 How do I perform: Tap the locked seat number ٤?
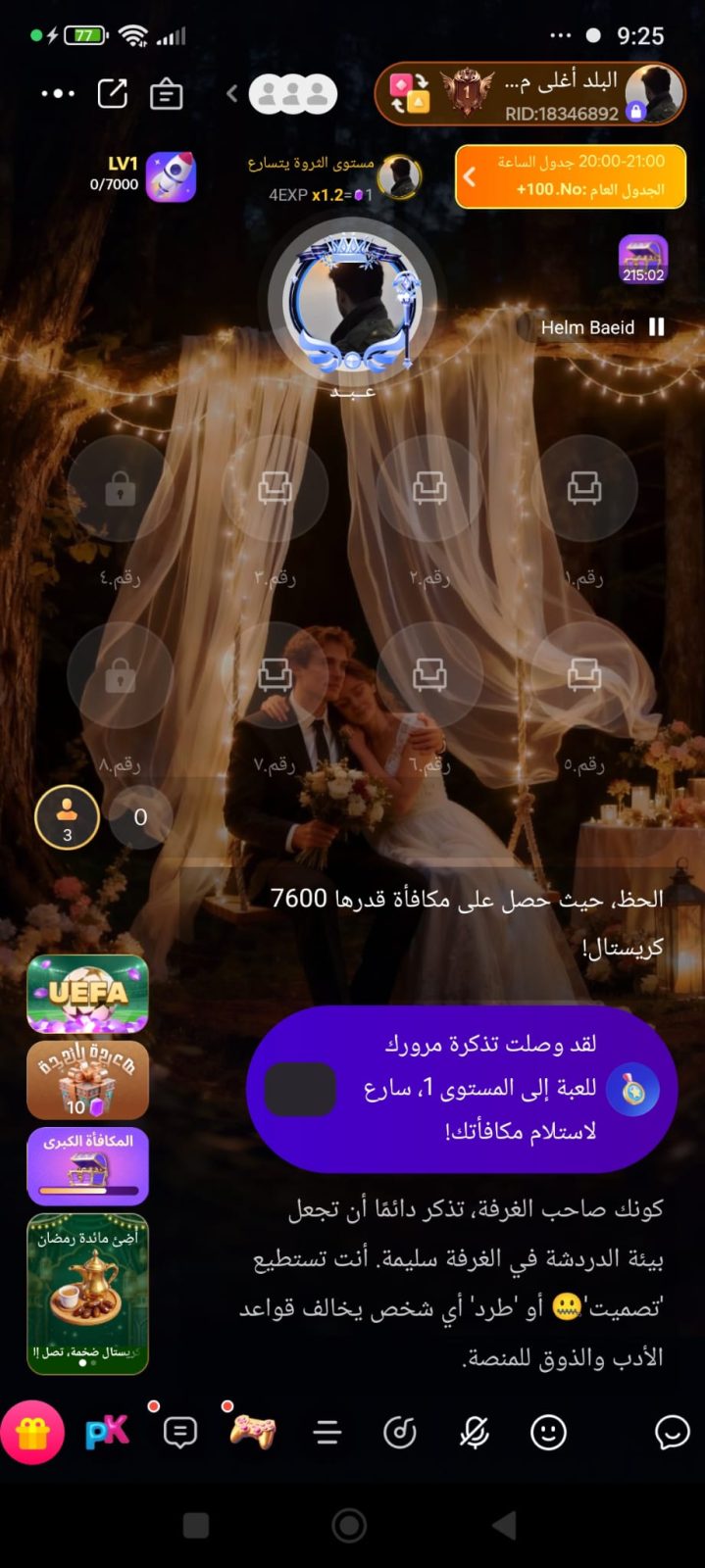(x=121, y=487)
